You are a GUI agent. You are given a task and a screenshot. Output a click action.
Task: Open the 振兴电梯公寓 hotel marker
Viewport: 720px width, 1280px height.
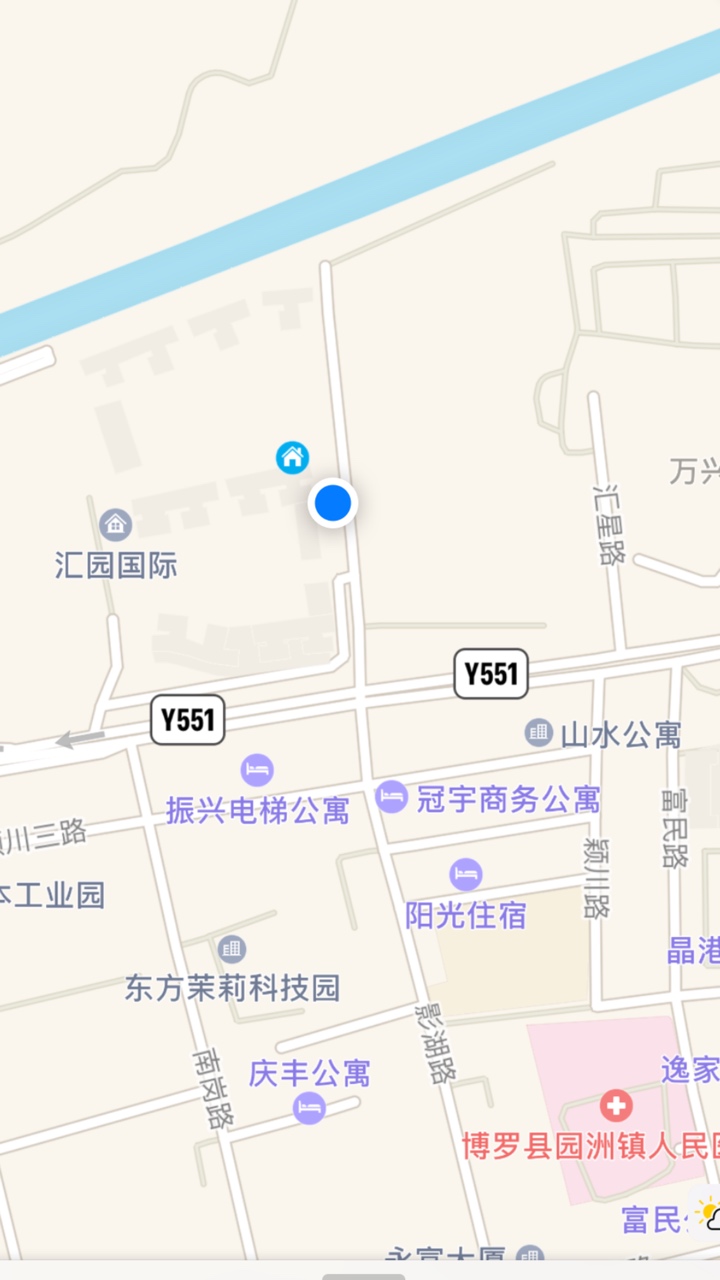coord(257,770)
